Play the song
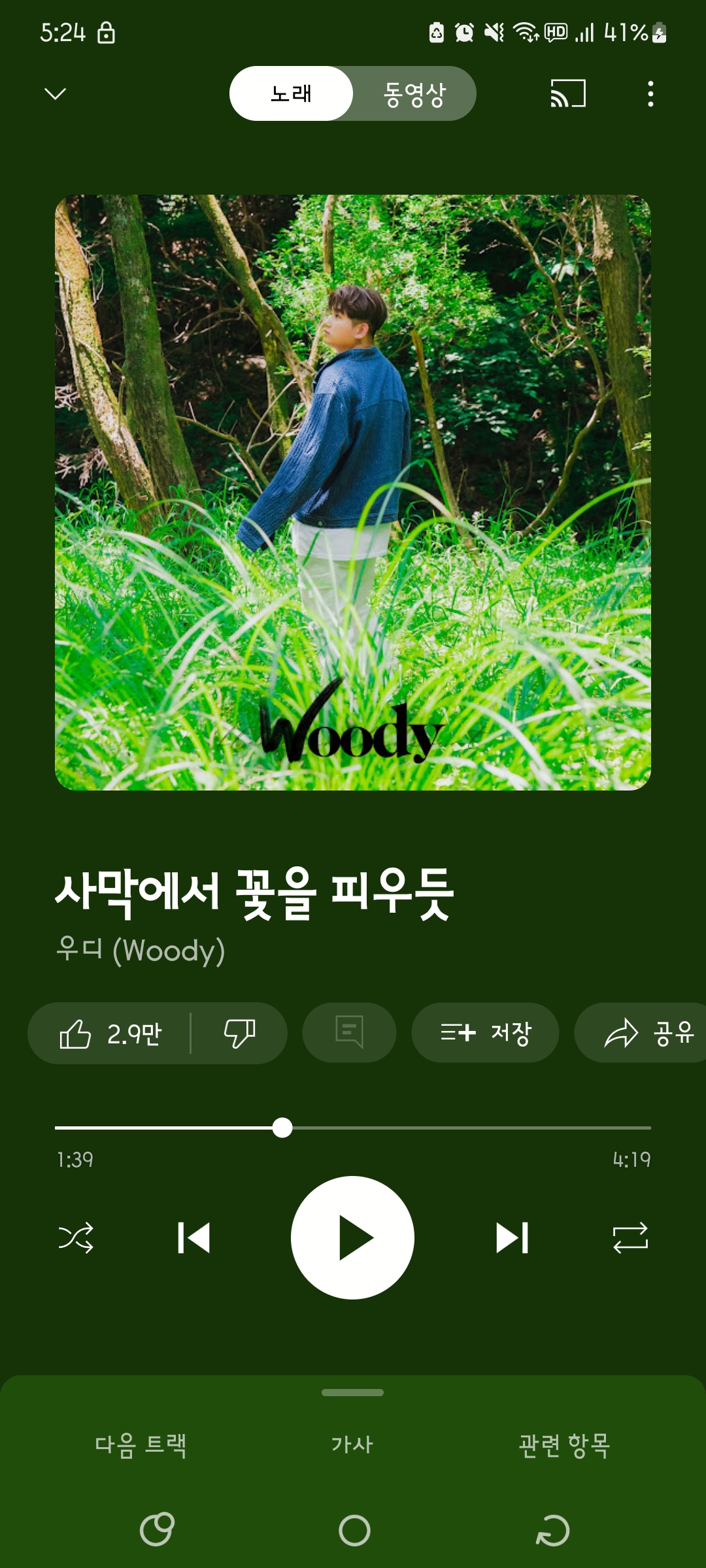This screenshot has height=1568, width=706. 352,1237
